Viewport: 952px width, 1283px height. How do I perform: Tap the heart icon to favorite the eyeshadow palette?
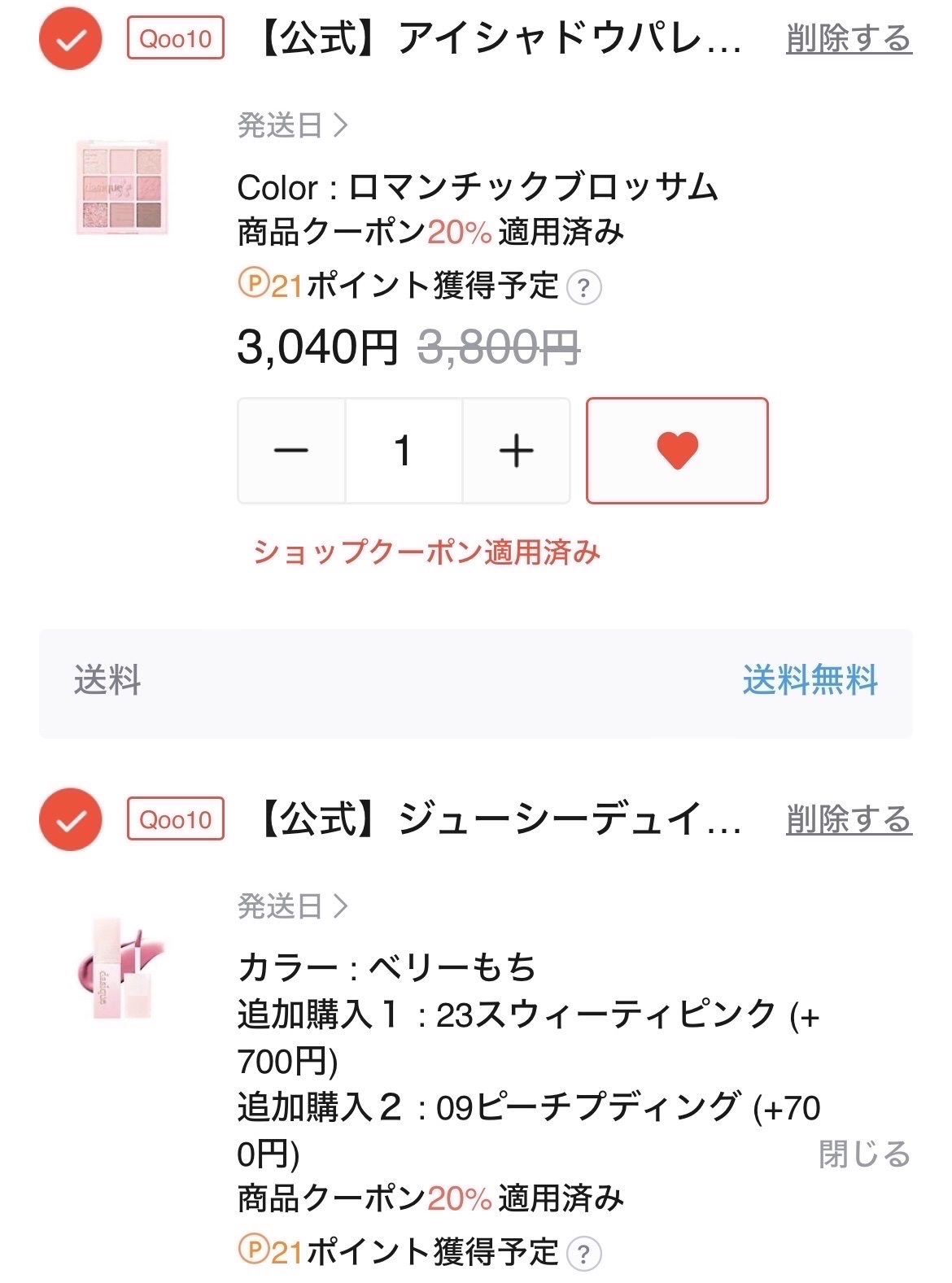pos(678,449)
